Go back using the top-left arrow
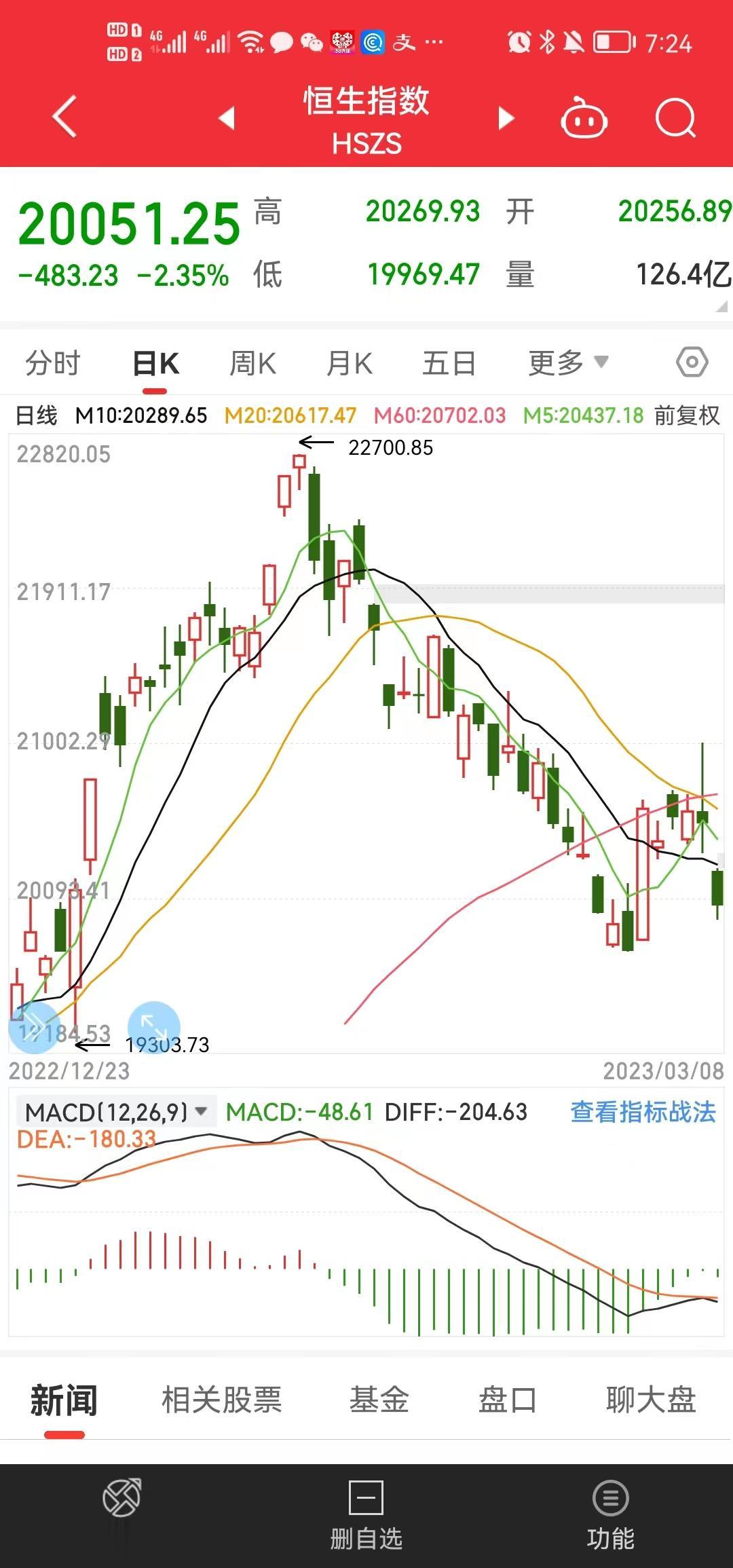733x1568 pixels. click(65, 117)
